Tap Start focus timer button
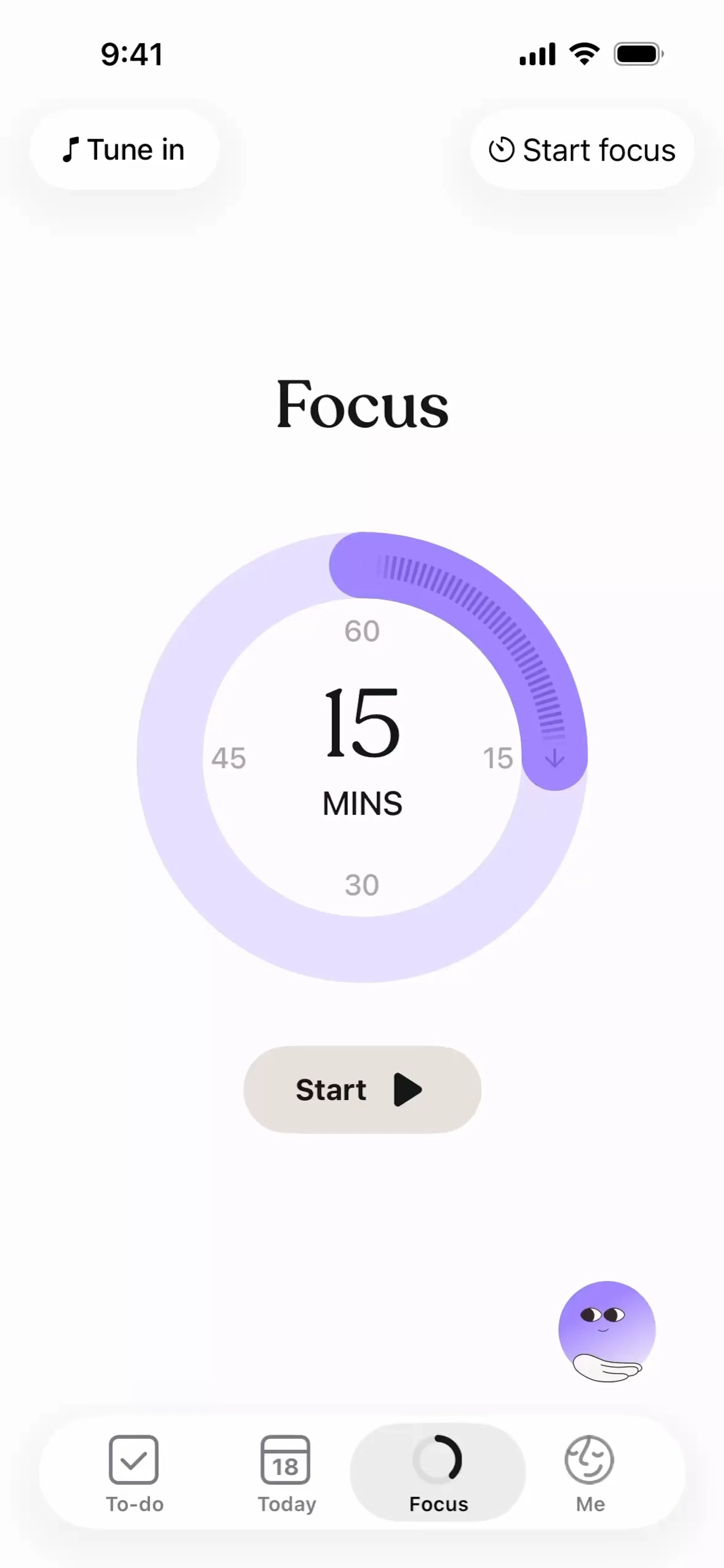 [582, 150]
